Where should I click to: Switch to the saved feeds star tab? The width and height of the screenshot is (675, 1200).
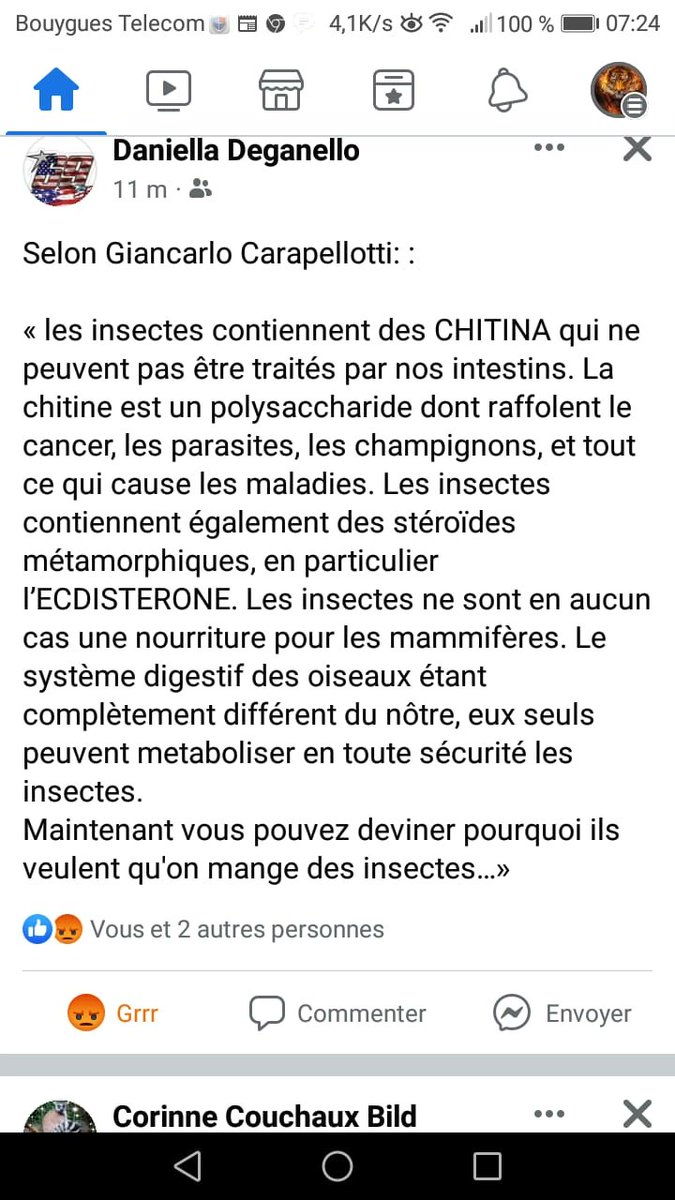(x=394, y=91)
